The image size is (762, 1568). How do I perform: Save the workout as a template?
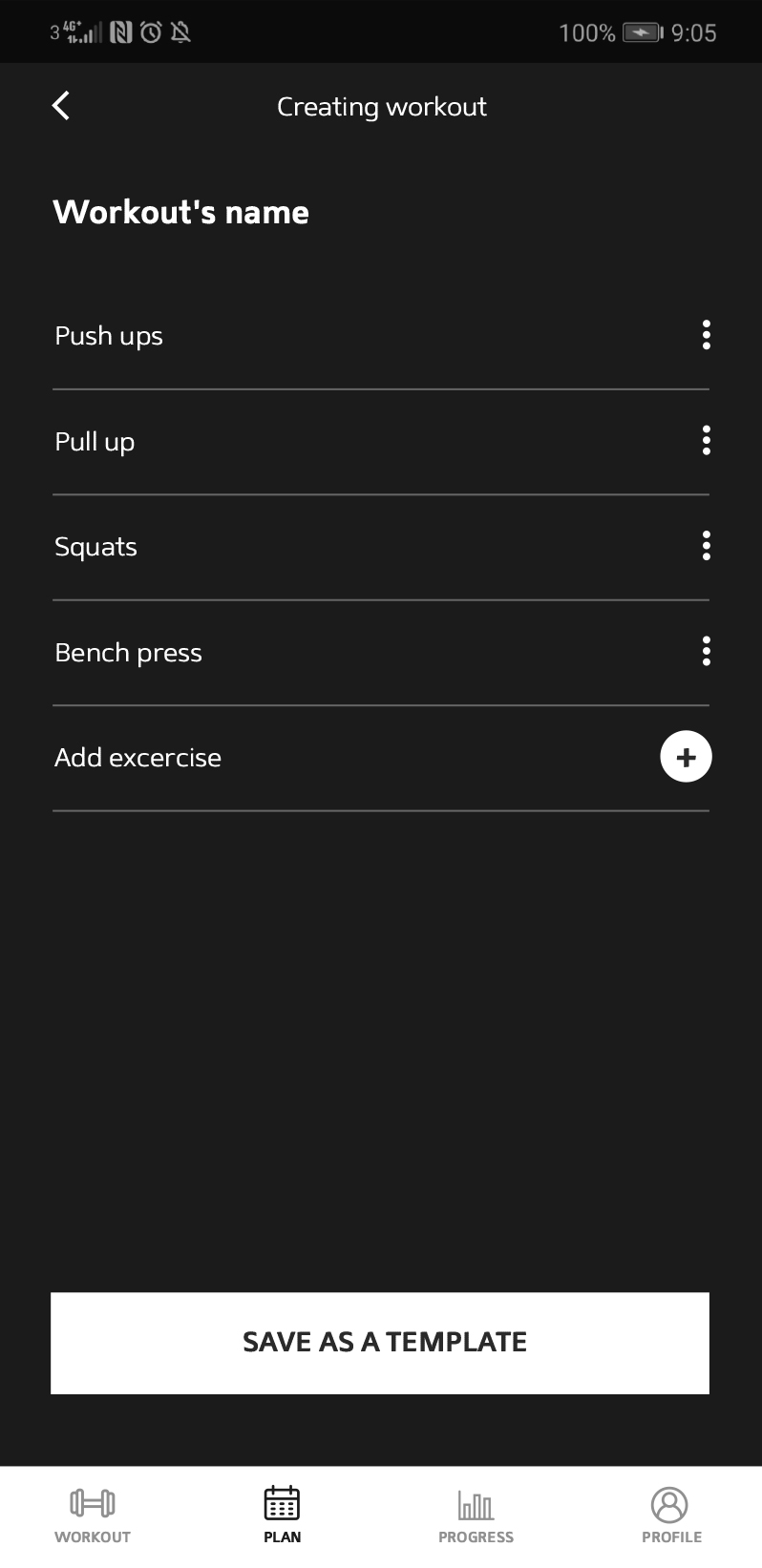tap(380, 1343)
